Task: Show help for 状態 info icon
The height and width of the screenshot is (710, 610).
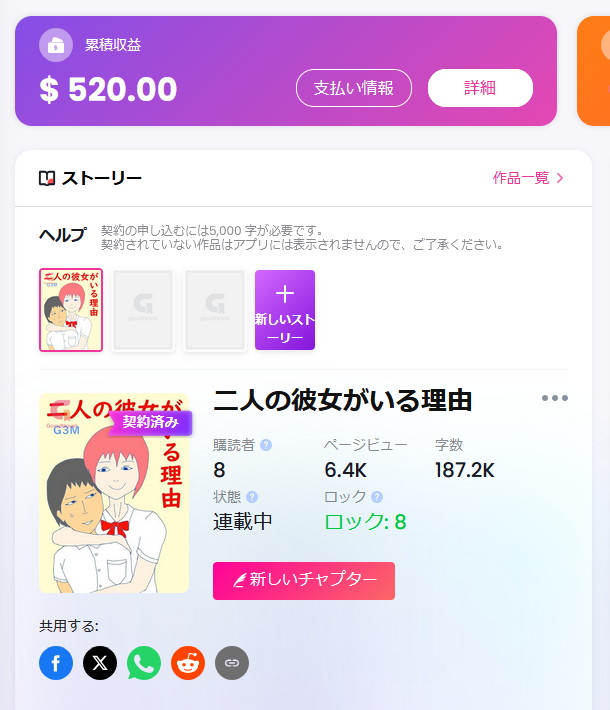Action: coord(252,497)
